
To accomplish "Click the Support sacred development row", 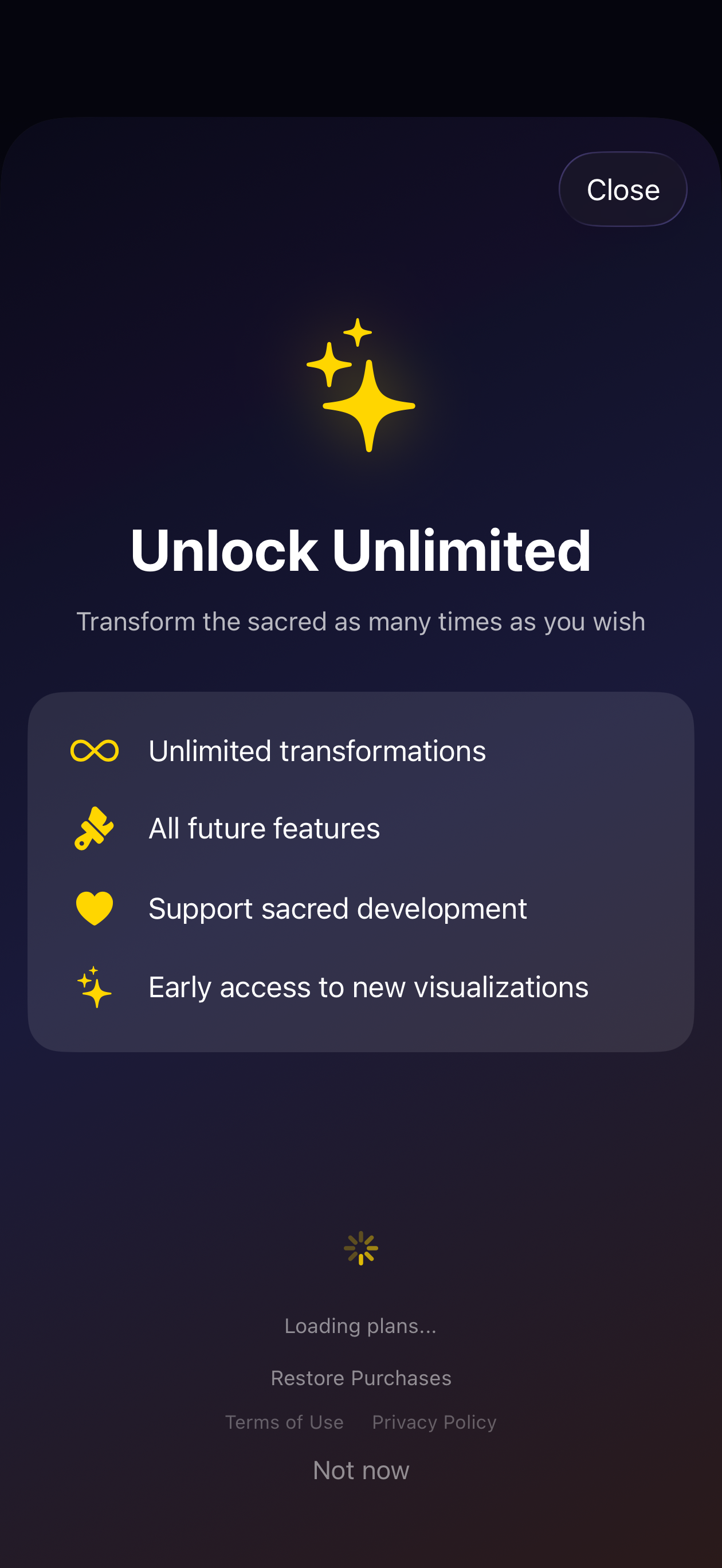I will pyautogui.click(x=339, y=908).
